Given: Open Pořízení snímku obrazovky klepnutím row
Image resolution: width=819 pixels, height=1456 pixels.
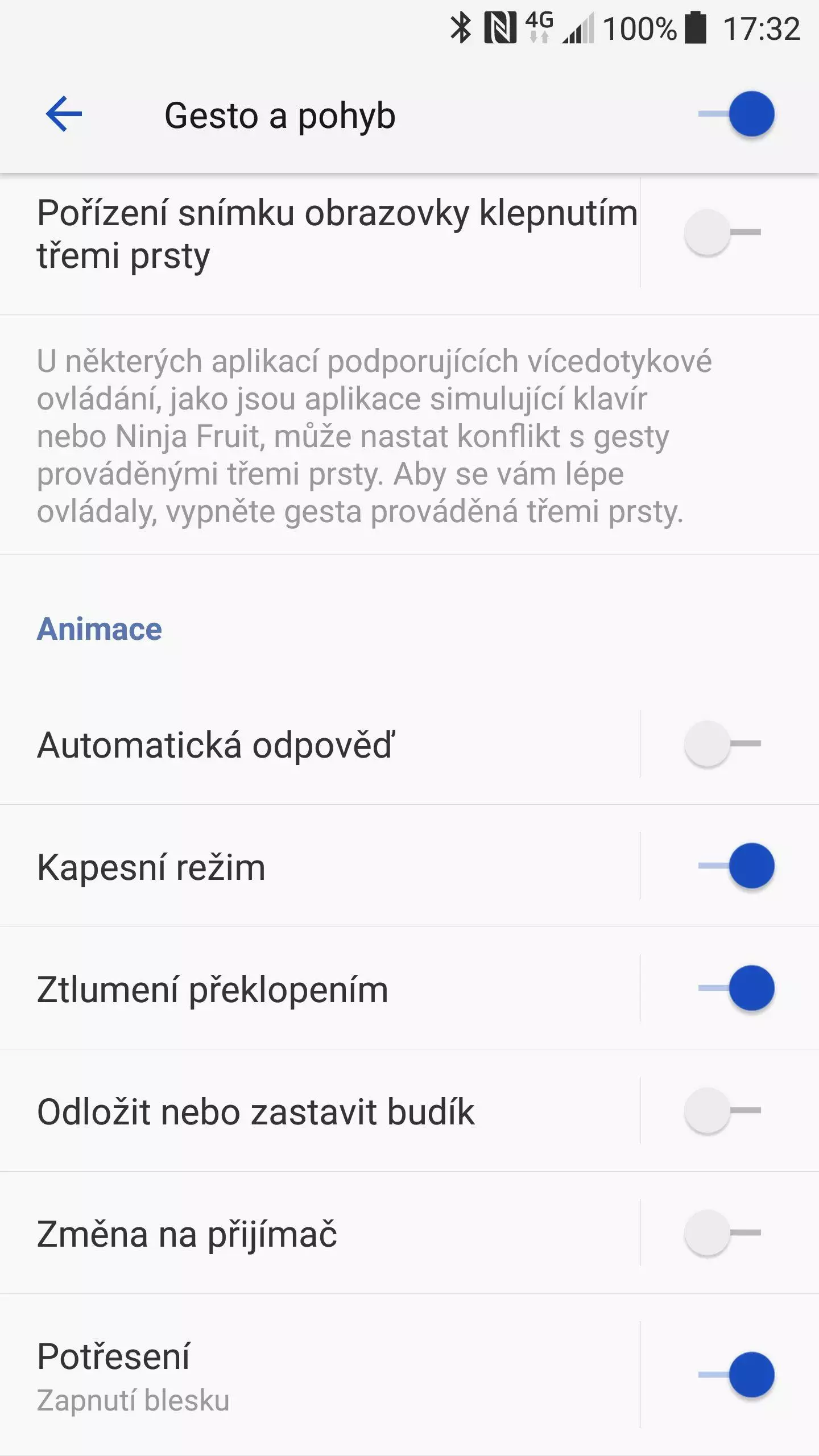Looking at the screenshot, I should (x=320, y=233).
